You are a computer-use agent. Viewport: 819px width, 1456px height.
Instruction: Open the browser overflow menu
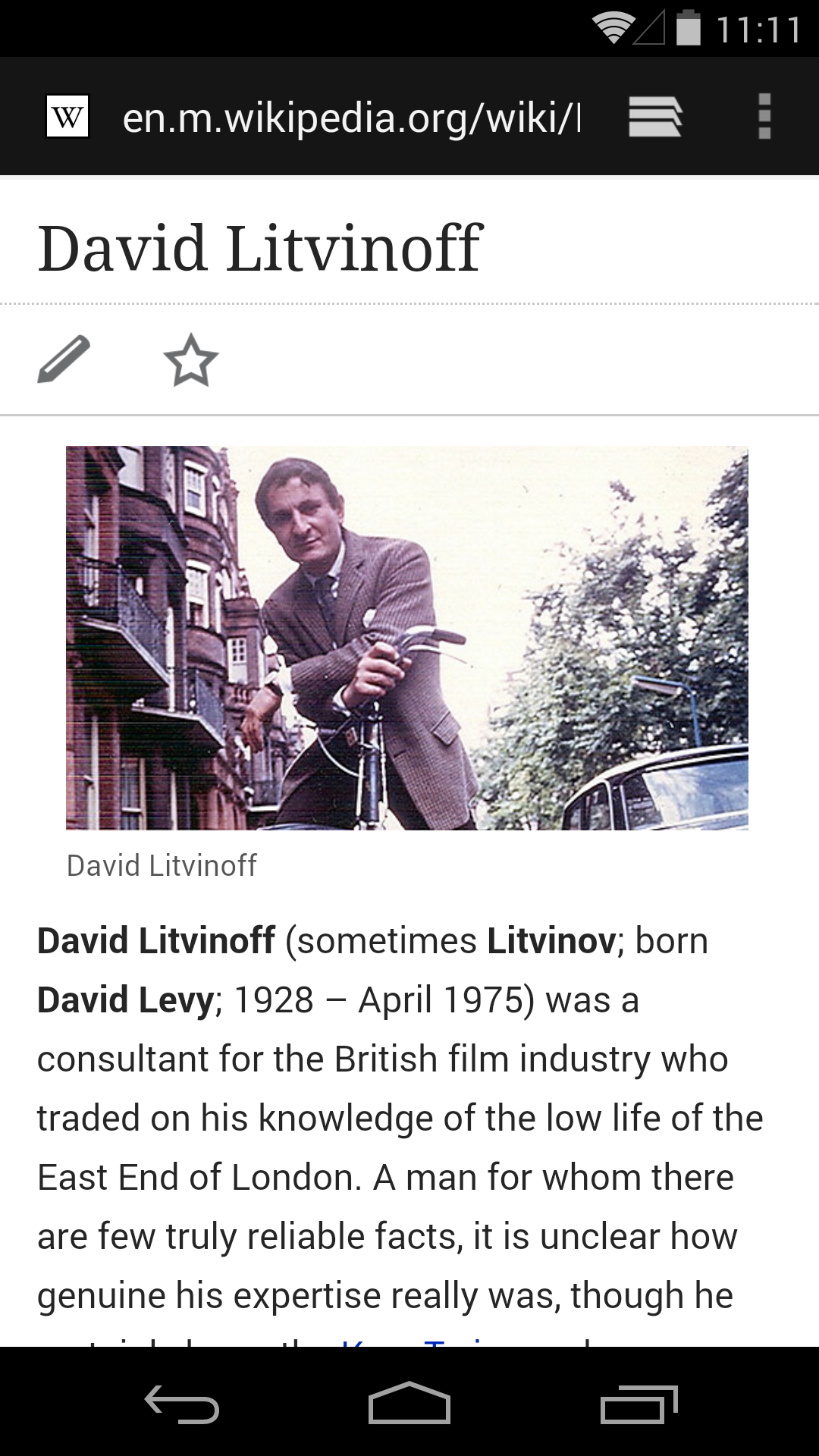(764, 117)
